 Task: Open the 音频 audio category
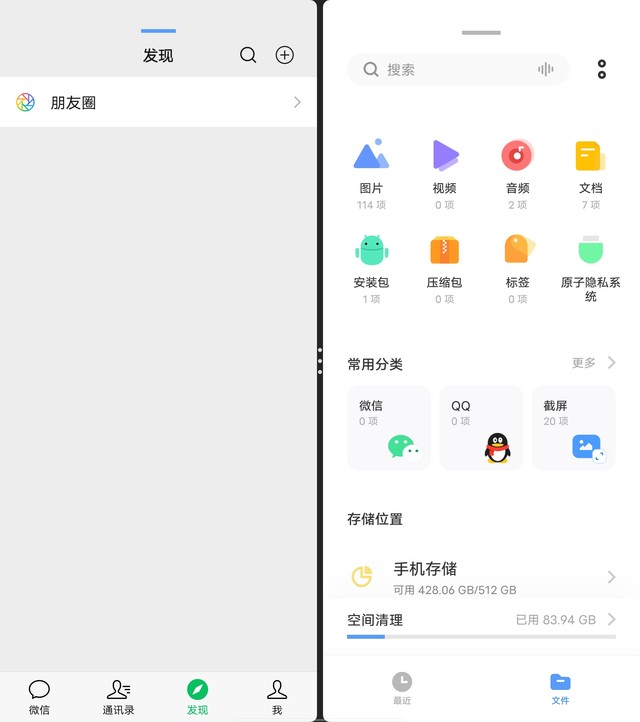(517, 168)
